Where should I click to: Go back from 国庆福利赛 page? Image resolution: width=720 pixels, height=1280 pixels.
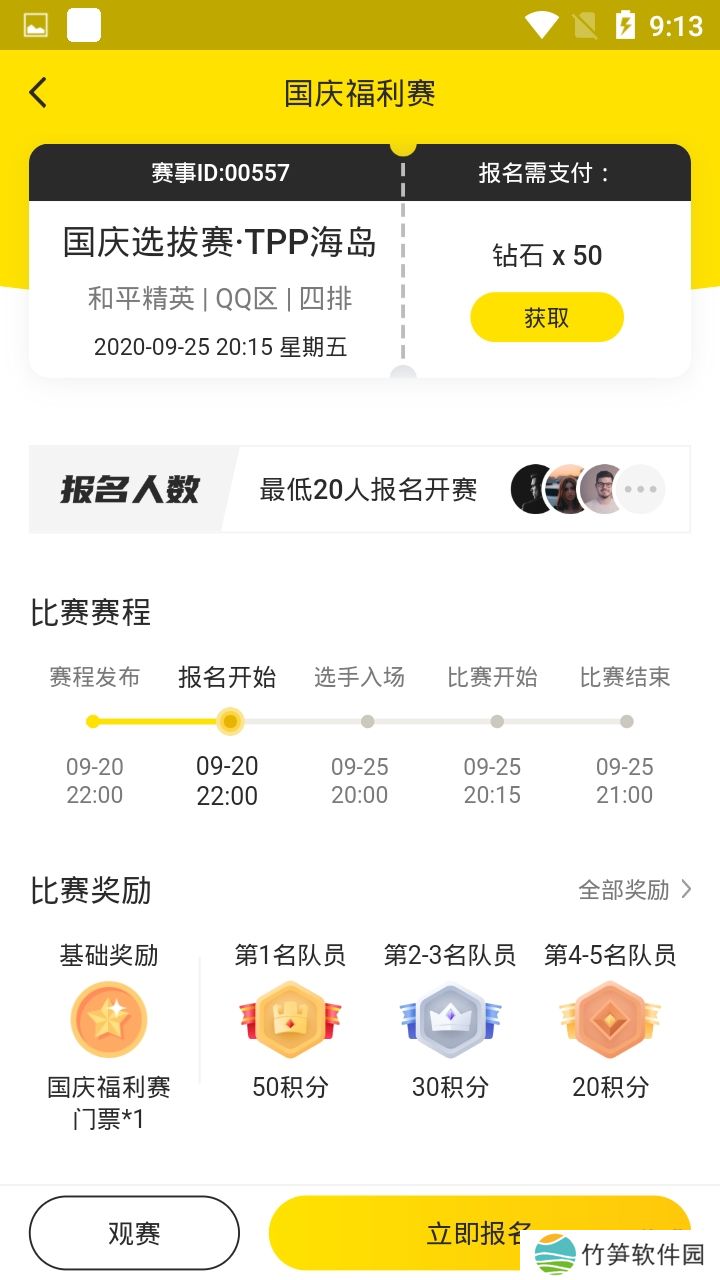[x=38, y=93]
